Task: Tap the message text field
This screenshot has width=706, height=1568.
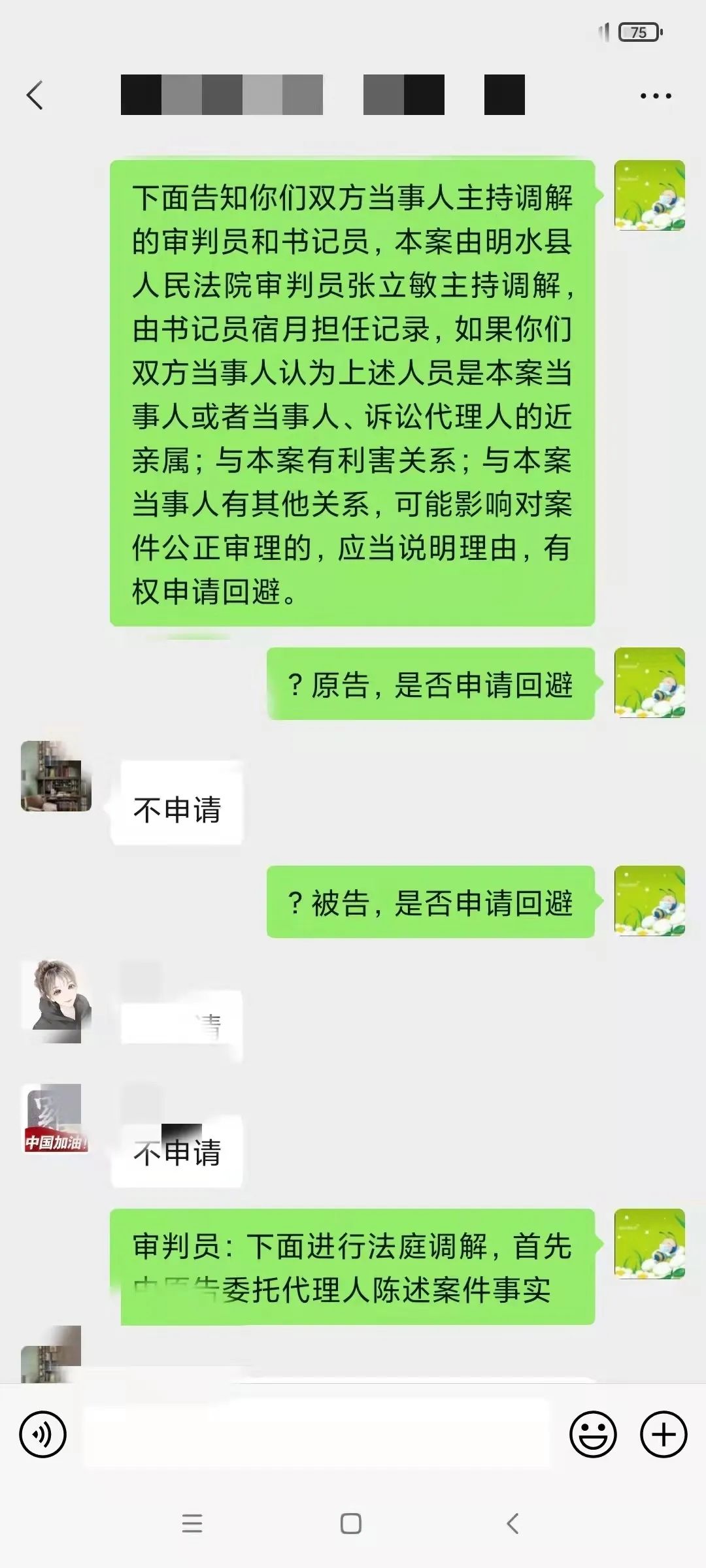Action: [317, 1435]
